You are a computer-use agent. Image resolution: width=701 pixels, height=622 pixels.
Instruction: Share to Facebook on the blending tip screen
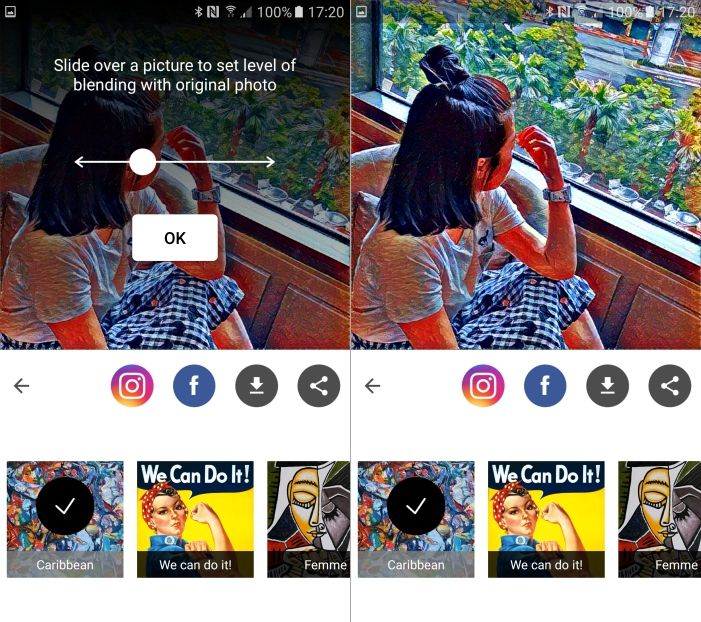pos(194,386)
